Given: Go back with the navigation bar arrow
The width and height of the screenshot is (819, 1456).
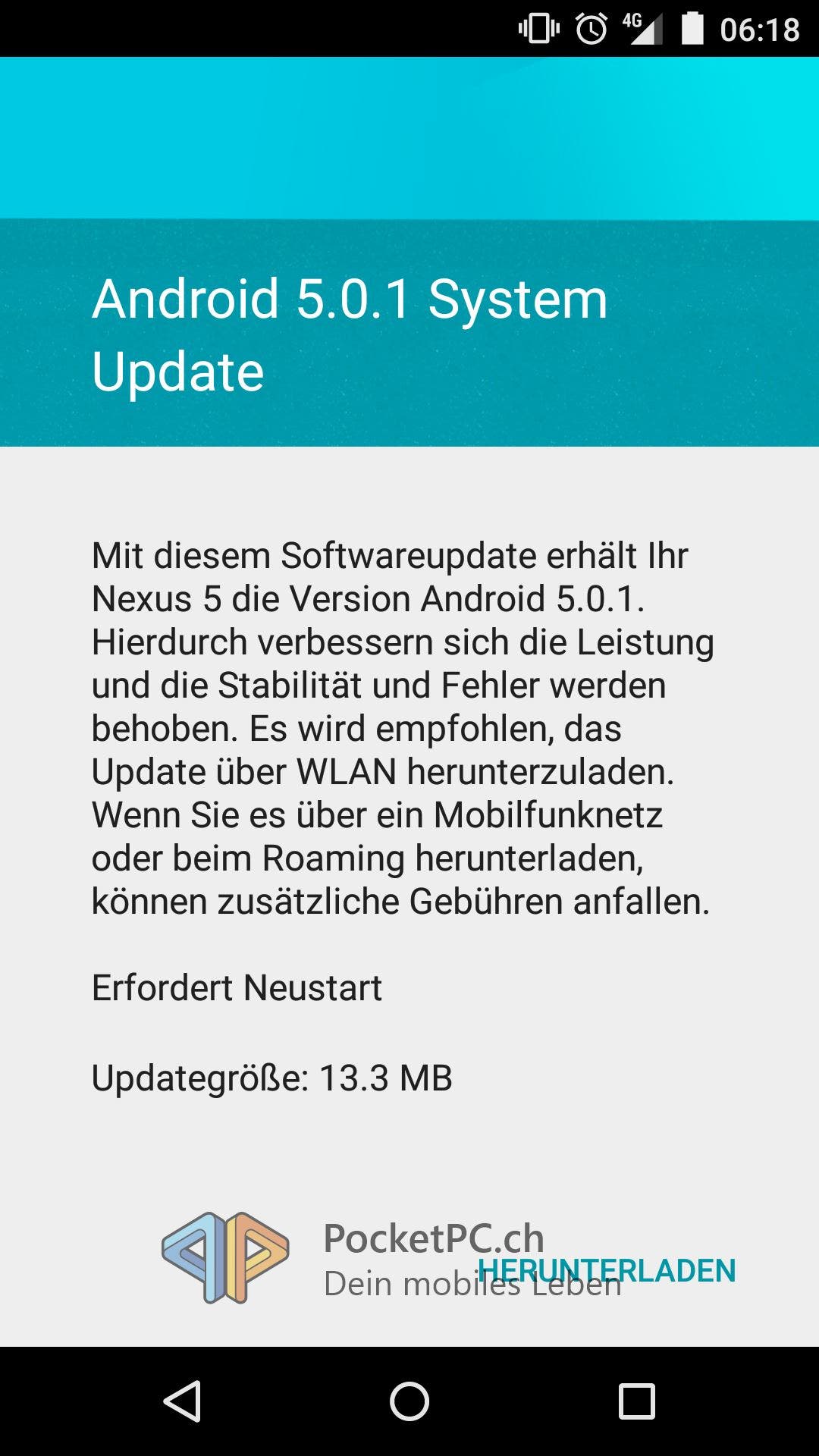Looking at the screenshot, I should (182, 1401).
